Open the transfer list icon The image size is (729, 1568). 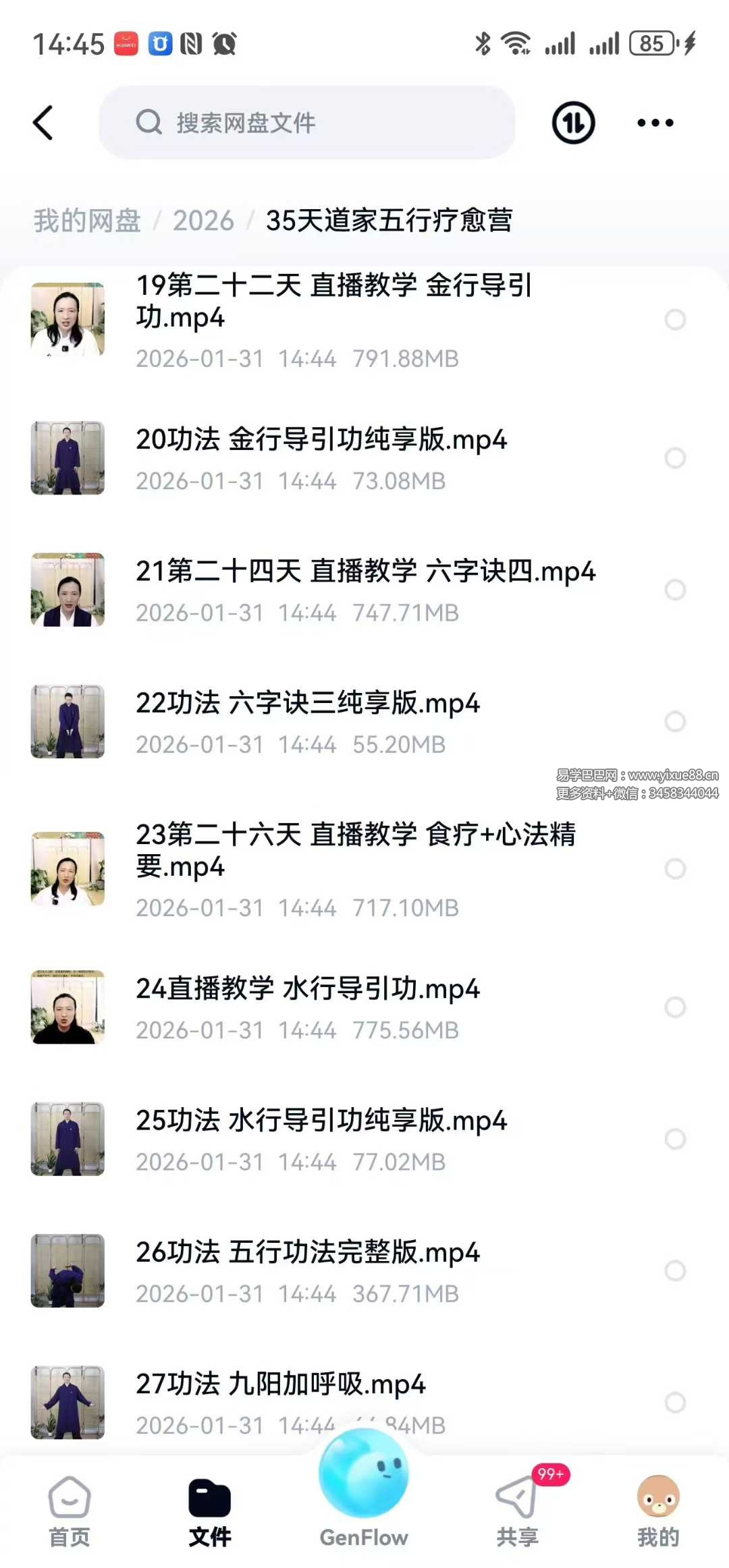point(573,123)
